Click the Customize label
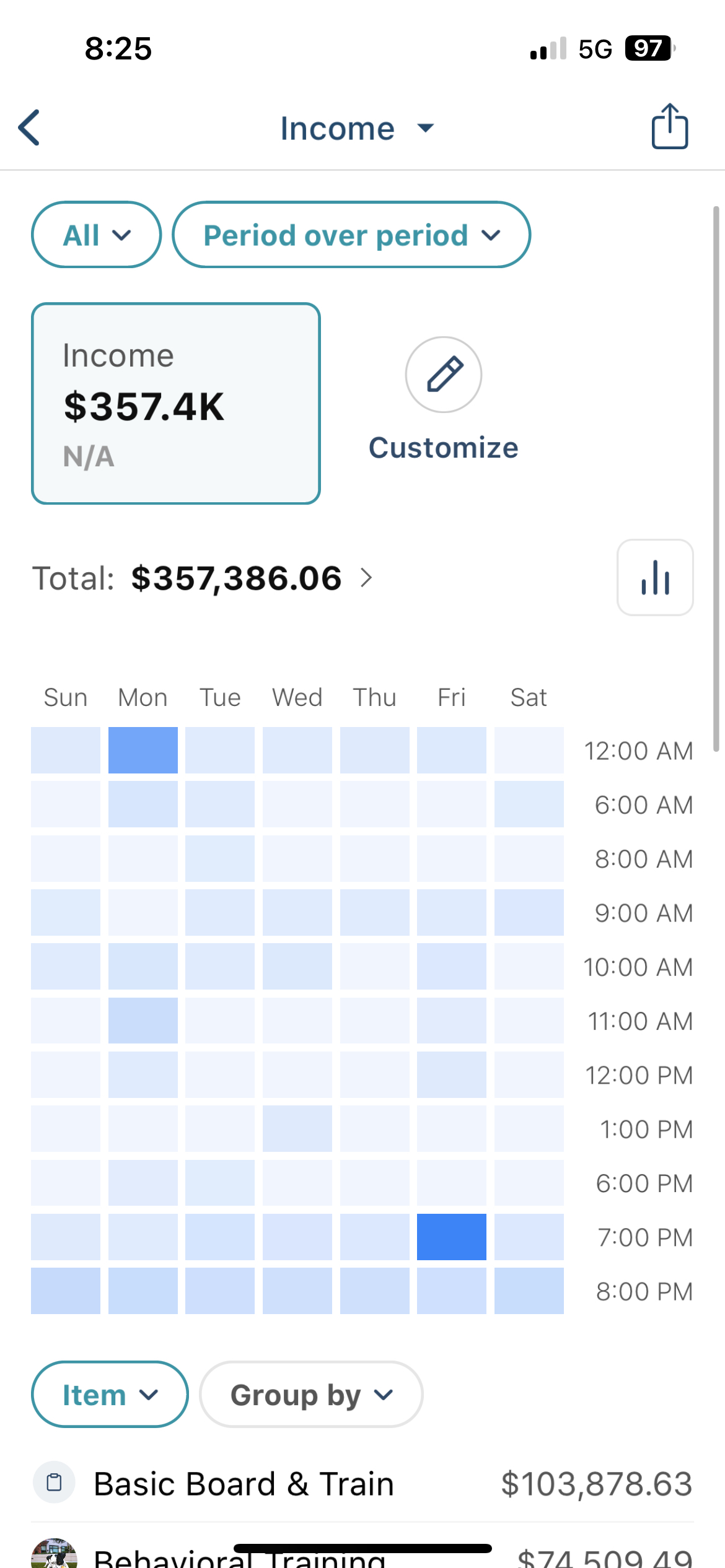725x1568 pixels. pos(443,447)
